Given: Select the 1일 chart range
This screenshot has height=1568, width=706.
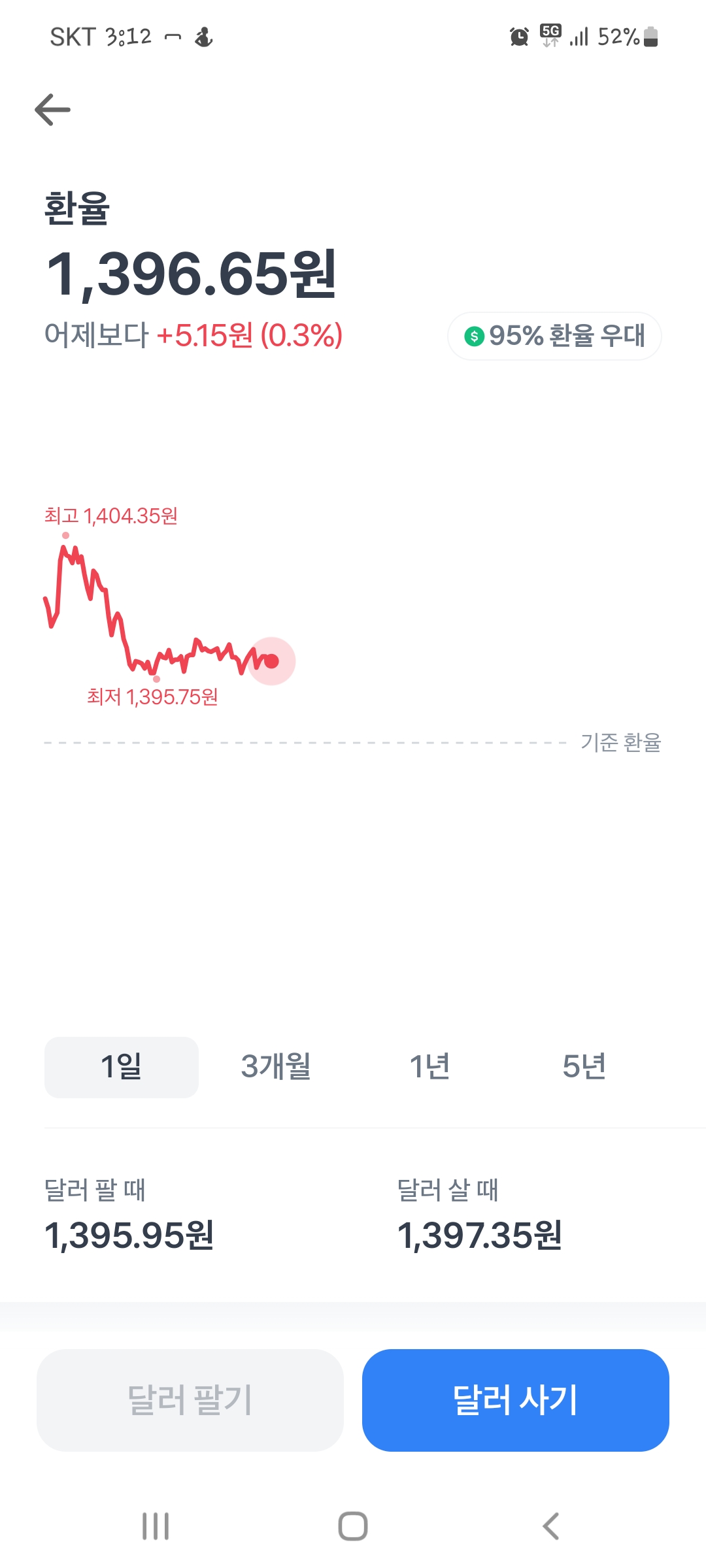Looking at the screenshot, I should click(122, 1067).
